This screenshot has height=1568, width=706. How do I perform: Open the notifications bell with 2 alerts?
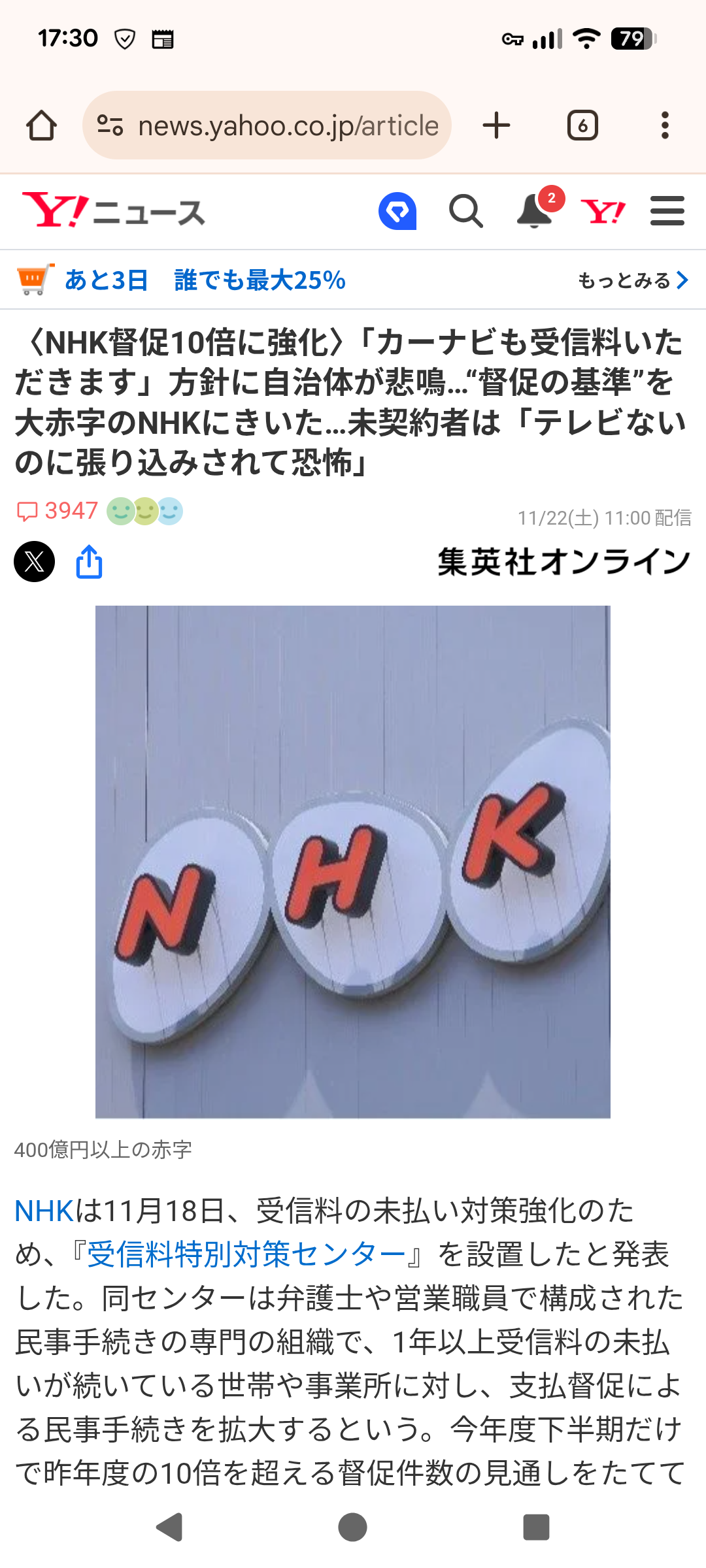535,211
